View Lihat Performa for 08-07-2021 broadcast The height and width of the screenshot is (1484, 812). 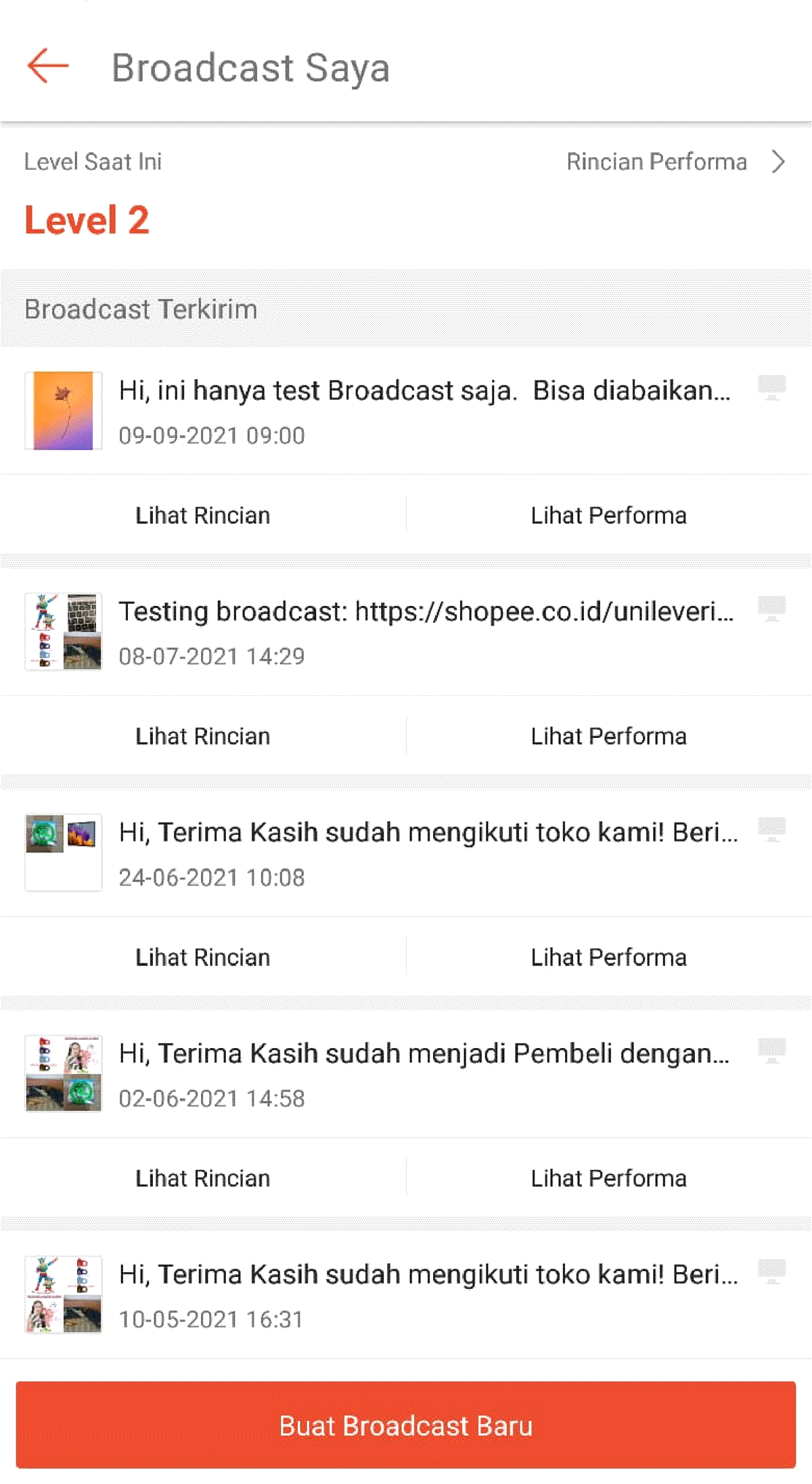pos(608,736)
